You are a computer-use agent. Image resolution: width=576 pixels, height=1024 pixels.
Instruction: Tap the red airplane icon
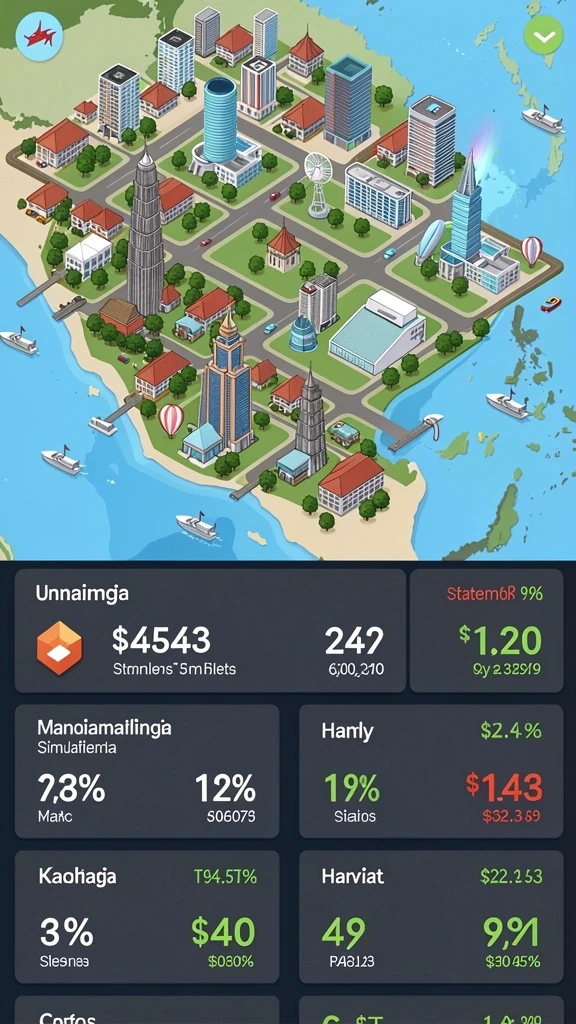39,35
